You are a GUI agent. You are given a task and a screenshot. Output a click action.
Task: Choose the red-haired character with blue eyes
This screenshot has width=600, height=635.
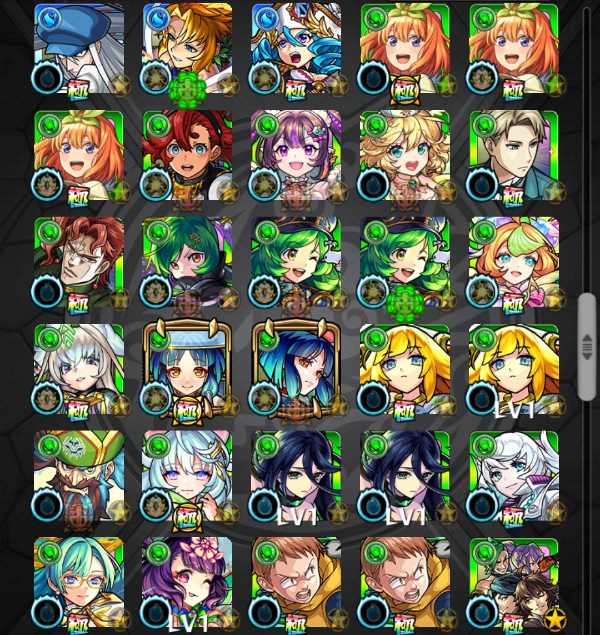[x=187, y=155]
